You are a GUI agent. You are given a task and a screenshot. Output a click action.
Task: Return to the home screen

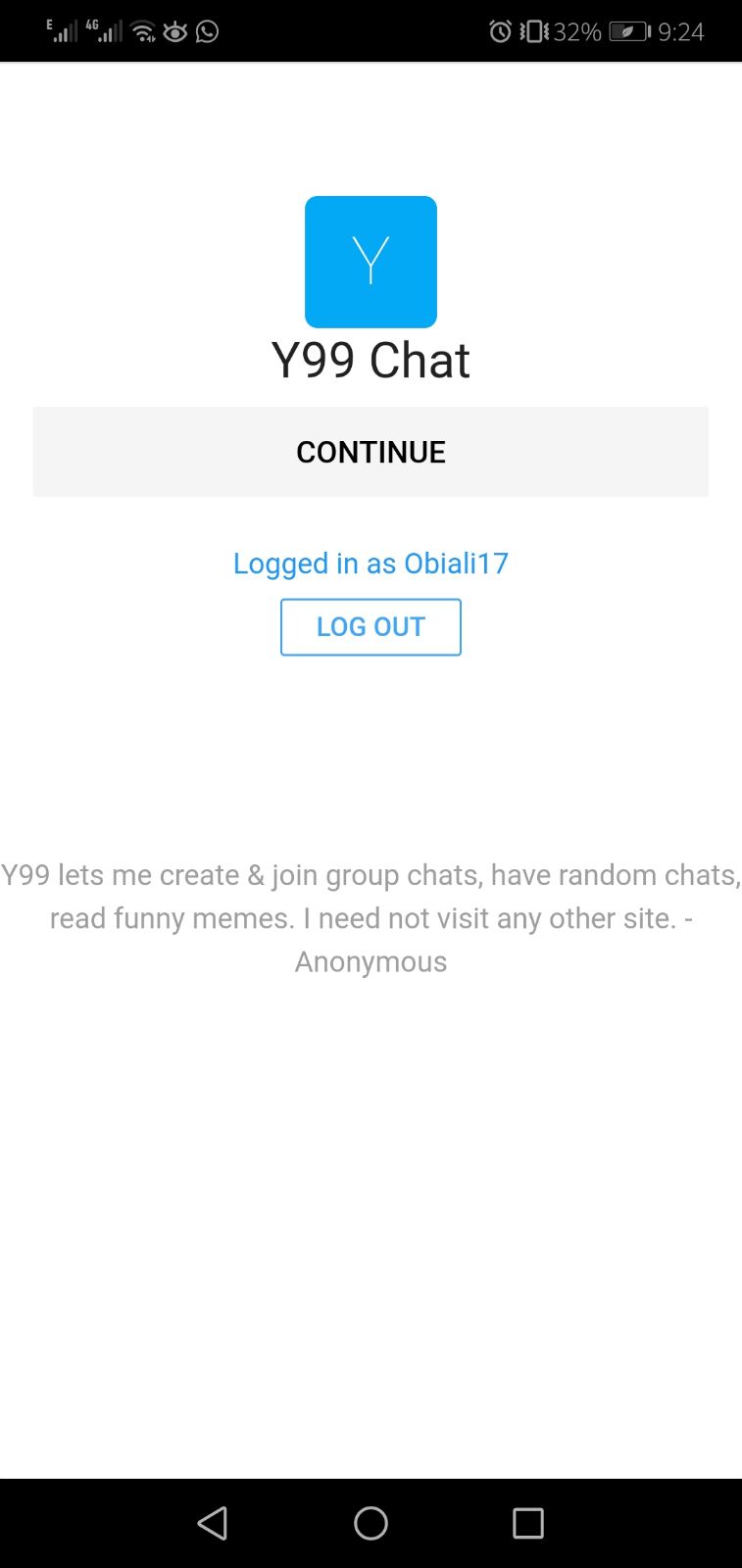pos(371,1523)
